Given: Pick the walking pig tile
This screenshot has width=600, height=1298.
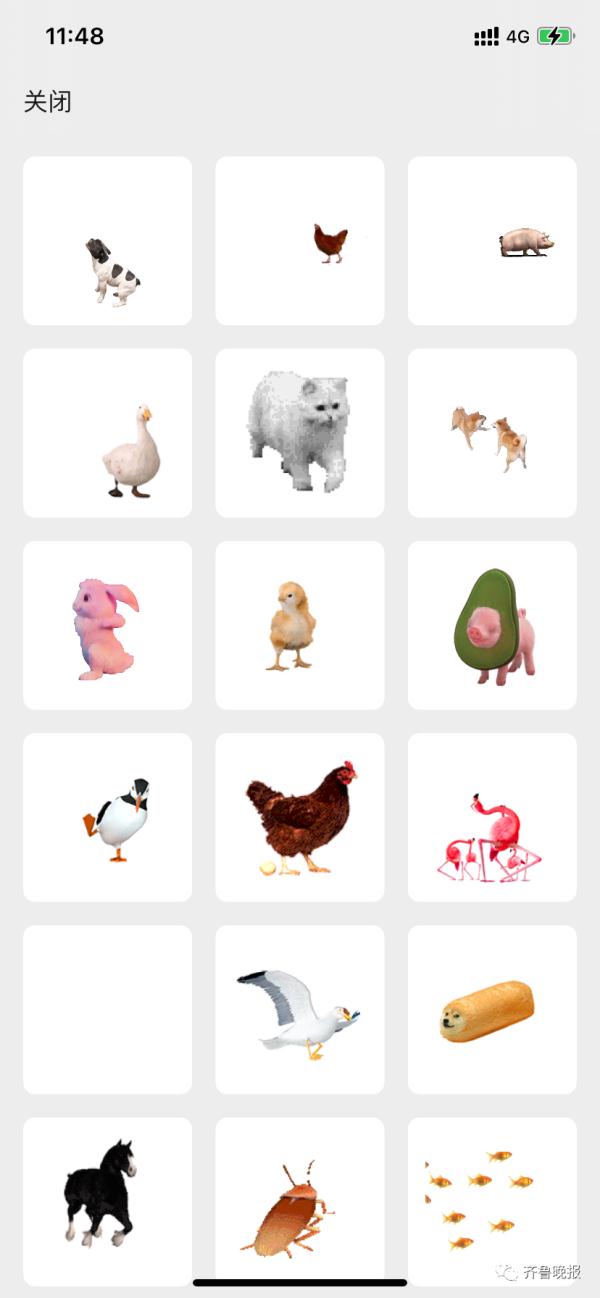Looking at the screenshot, I should click(x=492, y=241).
